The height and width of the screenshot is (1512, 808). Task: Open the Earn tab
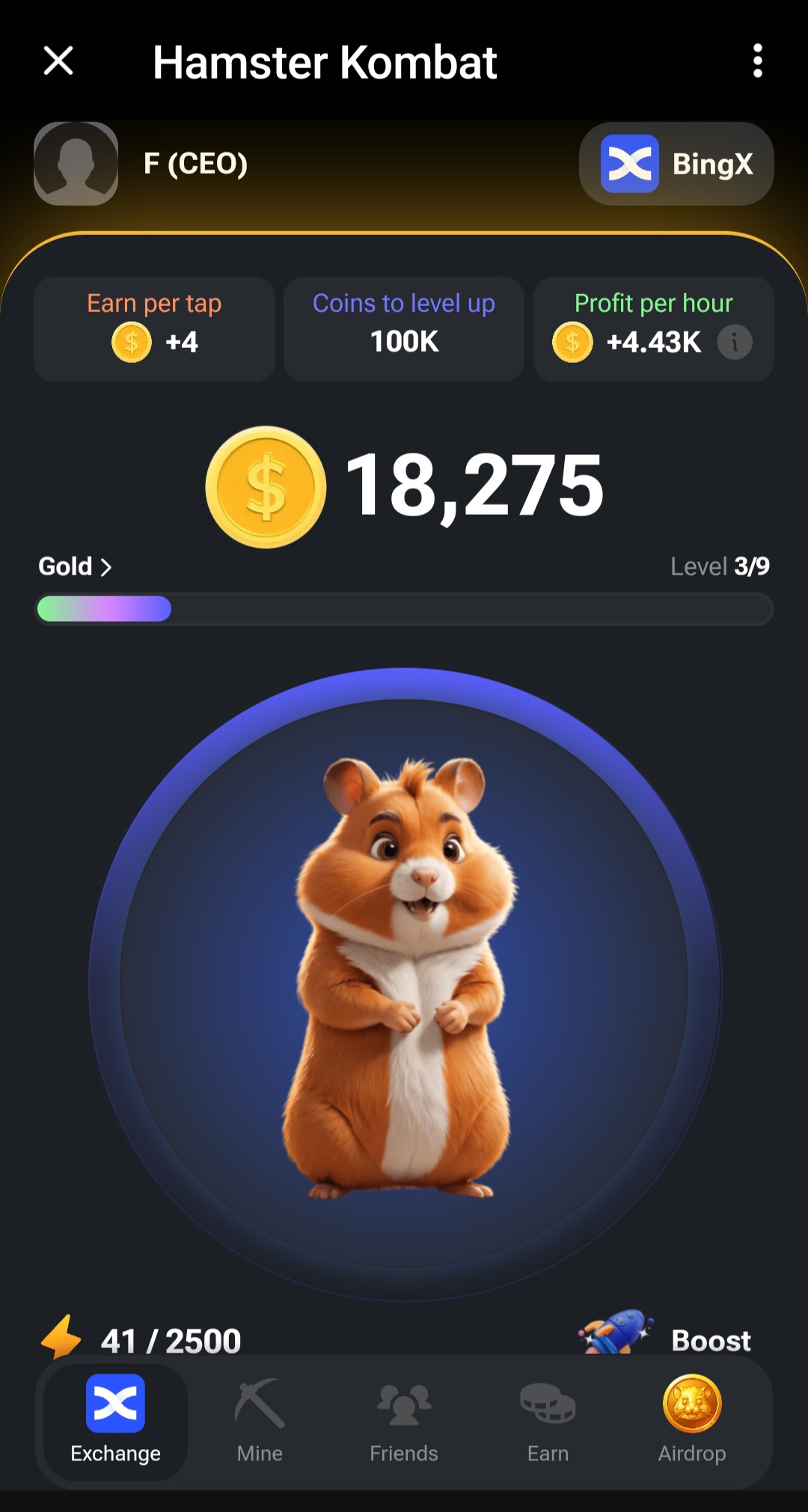pyautogui.click(x=548, y=1420)
